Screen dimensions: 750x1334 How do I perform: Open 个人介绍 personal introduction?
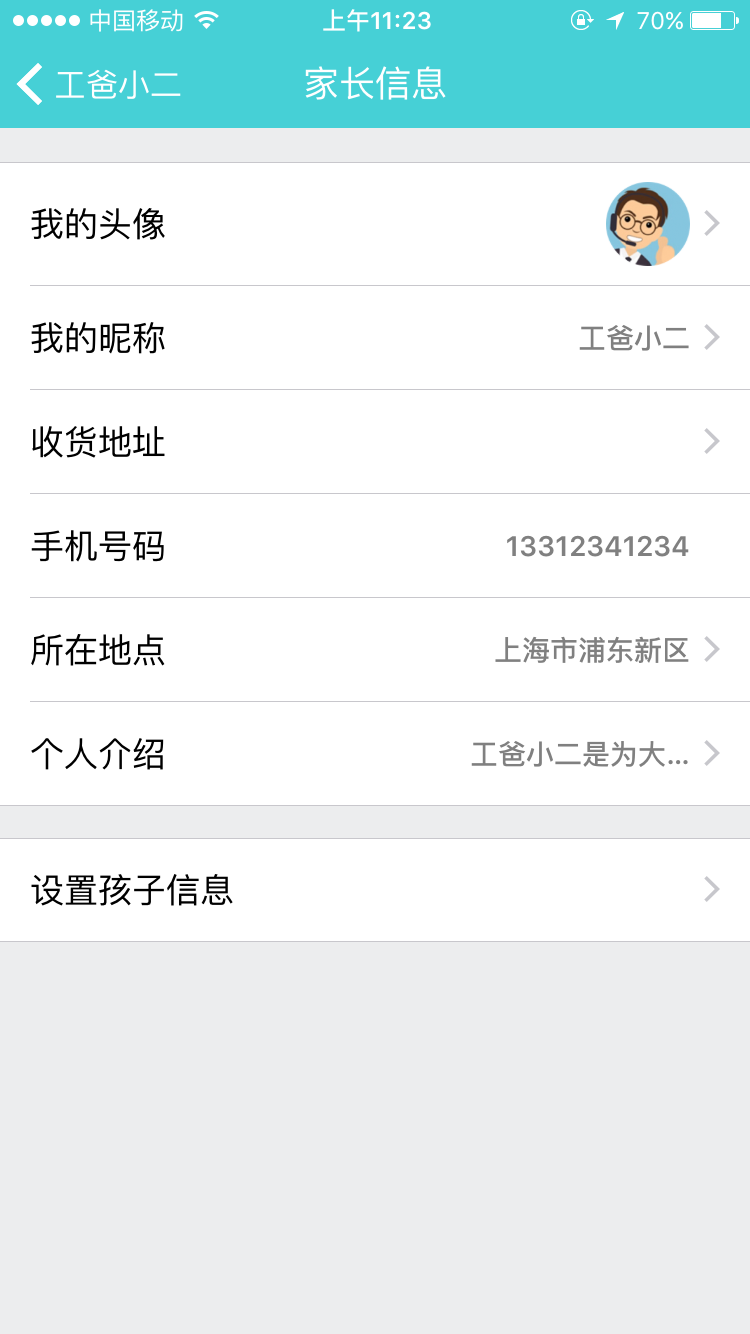tap(375, 754)
